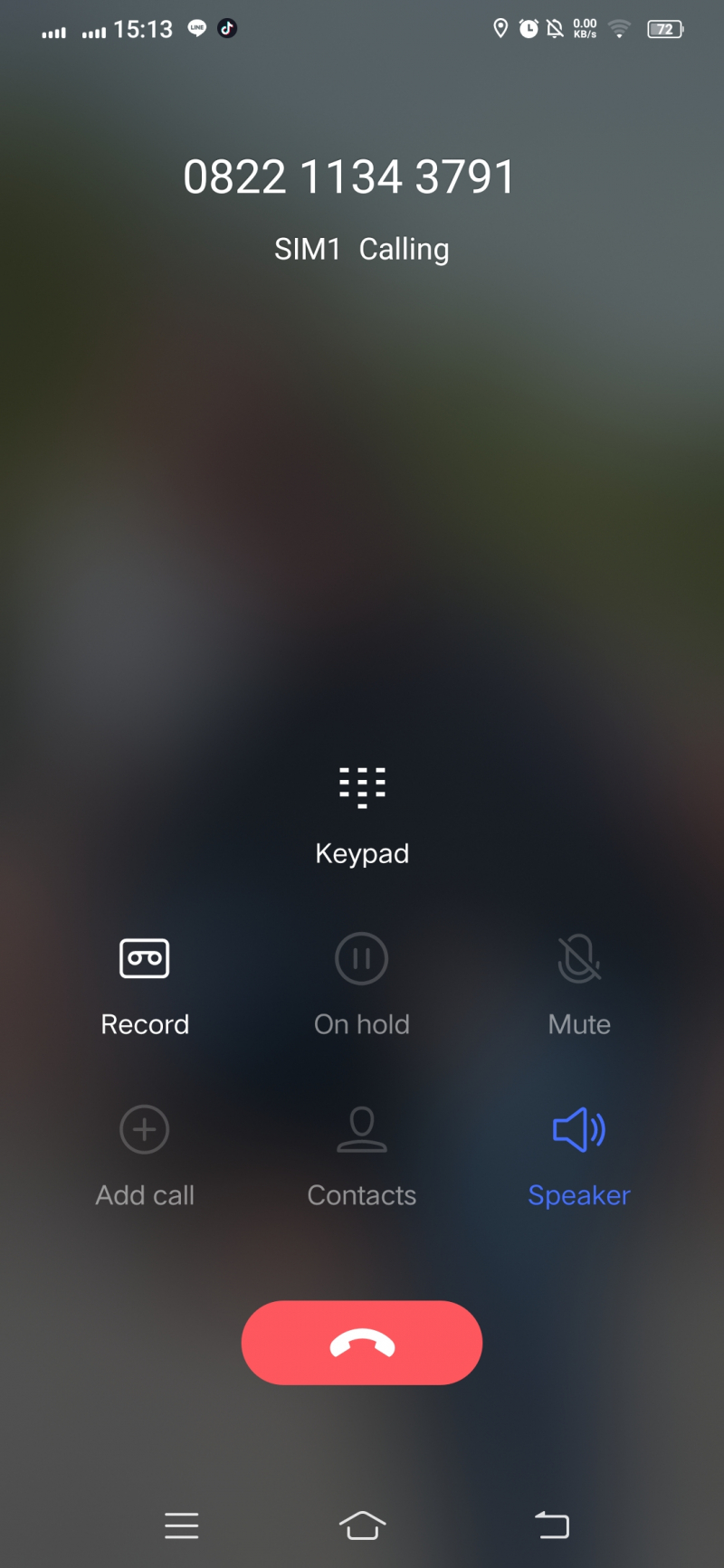Go to the home screen
The height and width of the screenshot is (1568, 724).
pyautogui.click(x=362, y=1525)
